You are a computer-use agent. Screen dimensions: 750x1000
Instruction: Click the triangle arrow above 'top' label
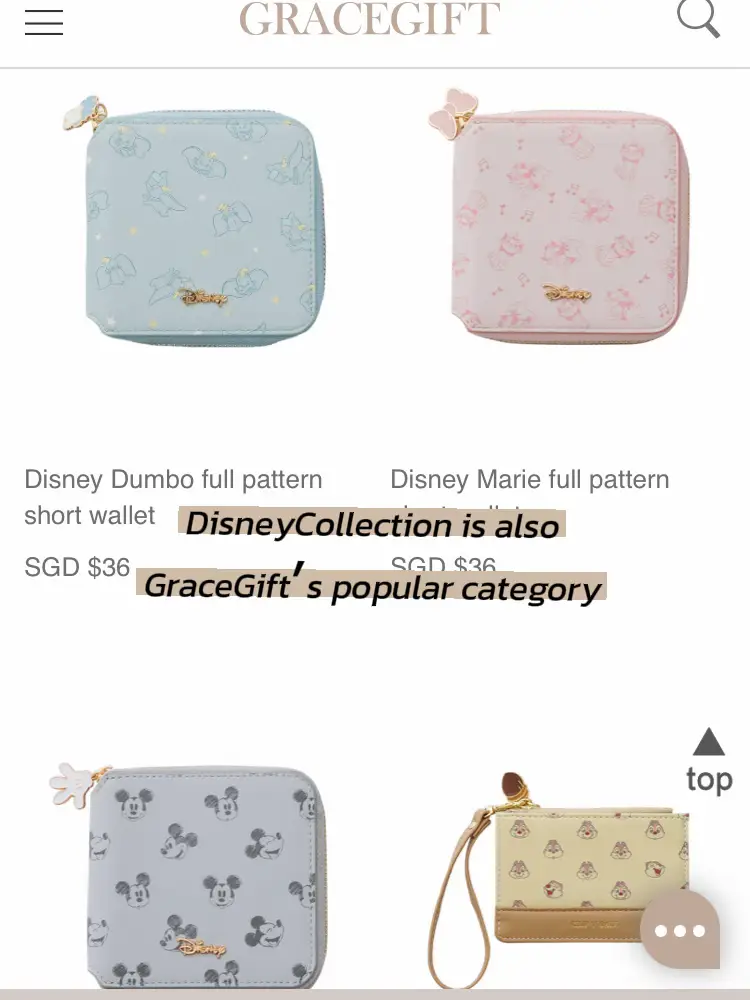pyautogui.click(x=709, y=743)
